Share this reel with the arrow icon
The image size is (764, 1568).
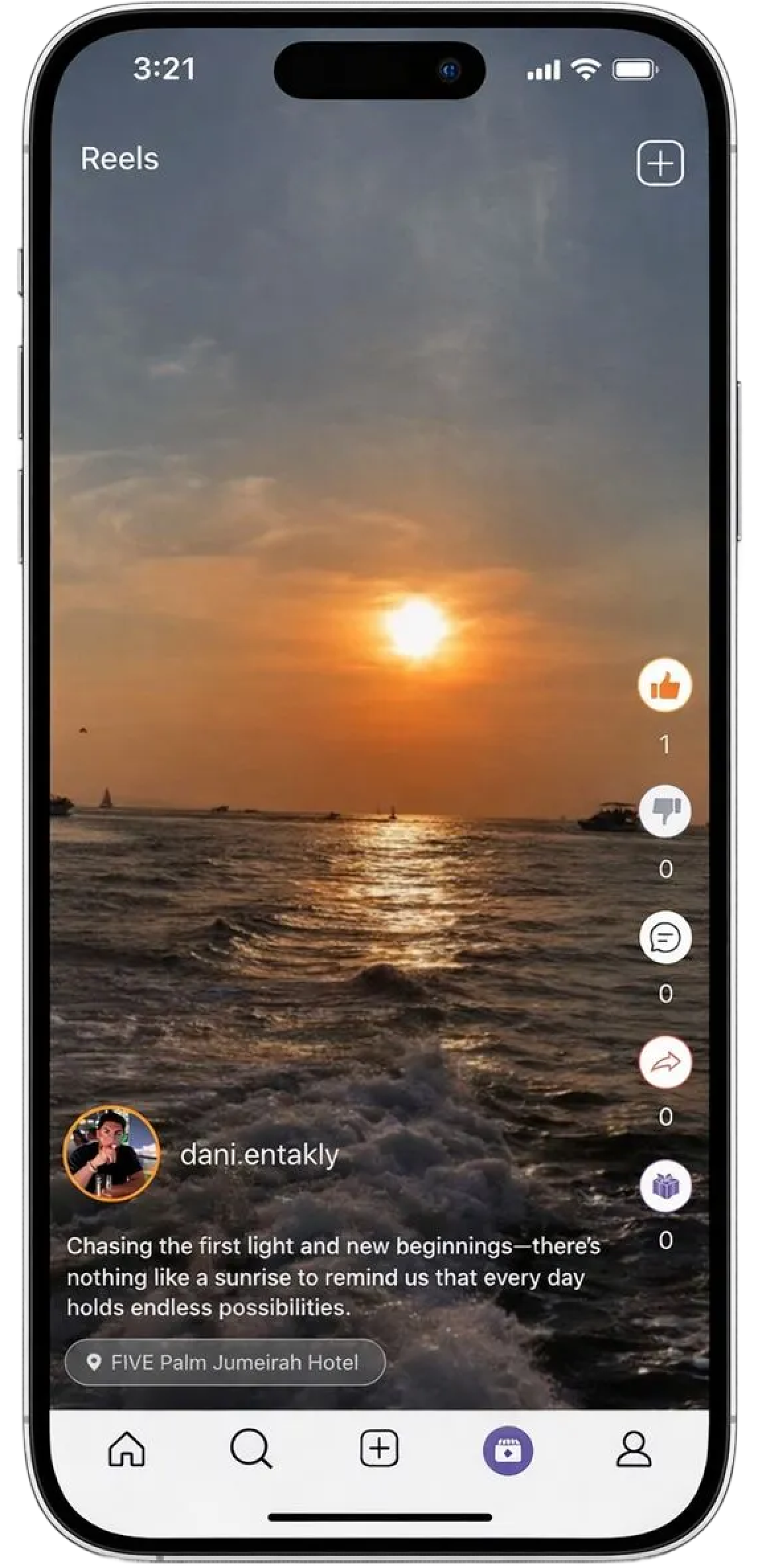tap(665, 1062)
